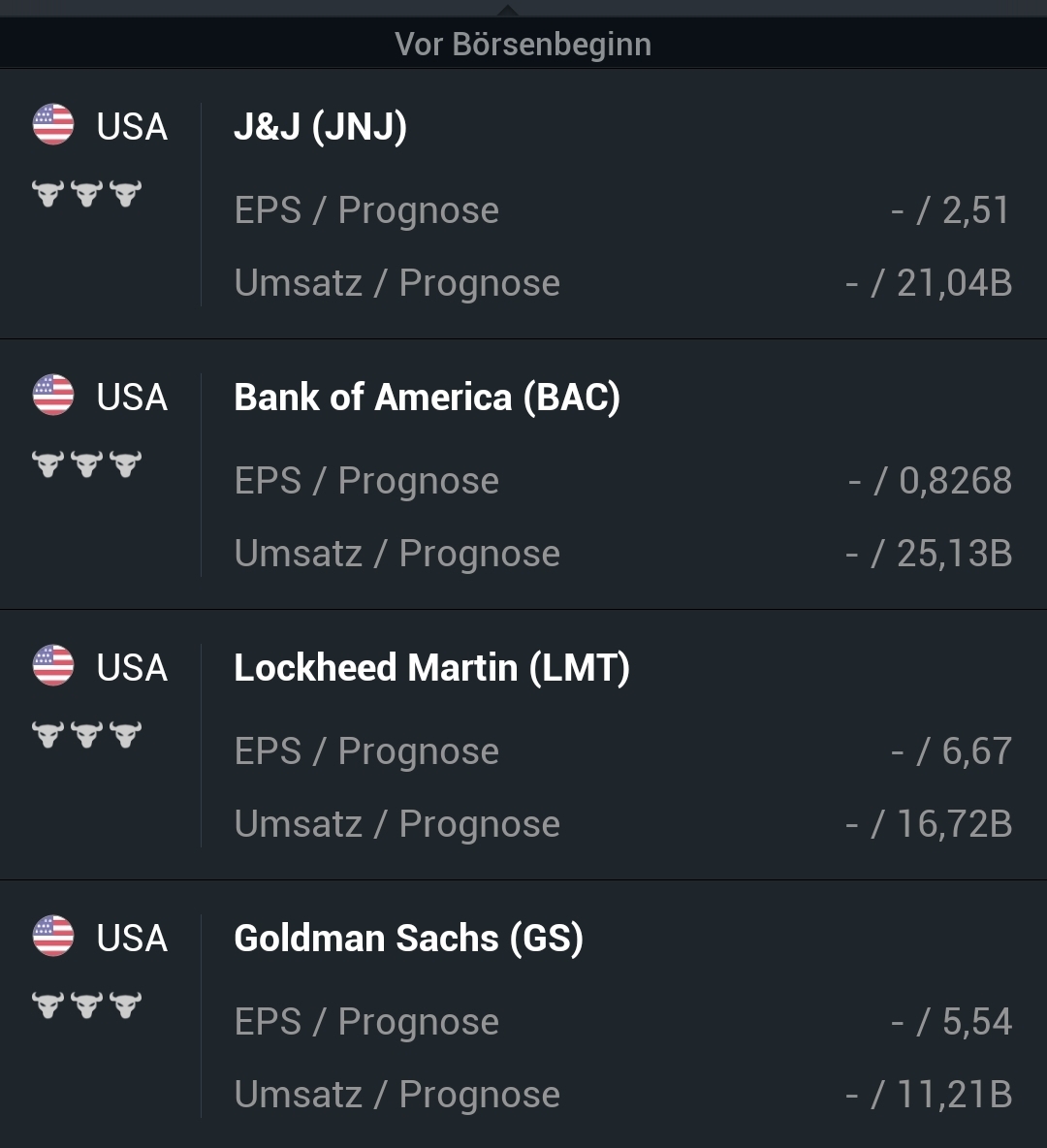Image resolution: width=1047 pixels, height=1148 pixels.
Task: Select the Lockheed Martin (LMT) row
Action: point(431,668)
